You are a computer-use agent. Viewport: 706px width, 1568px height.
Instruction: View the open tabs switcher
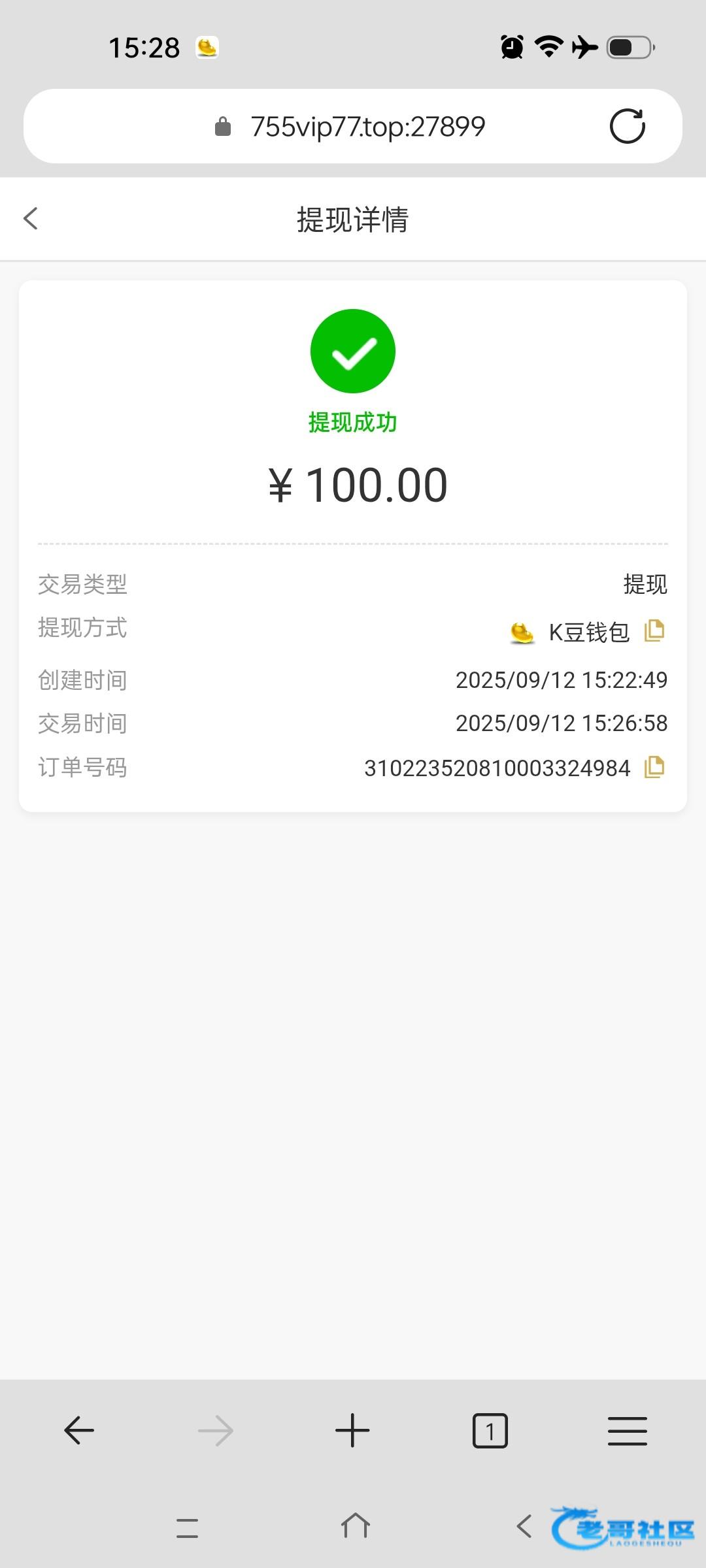(490, 1431)
